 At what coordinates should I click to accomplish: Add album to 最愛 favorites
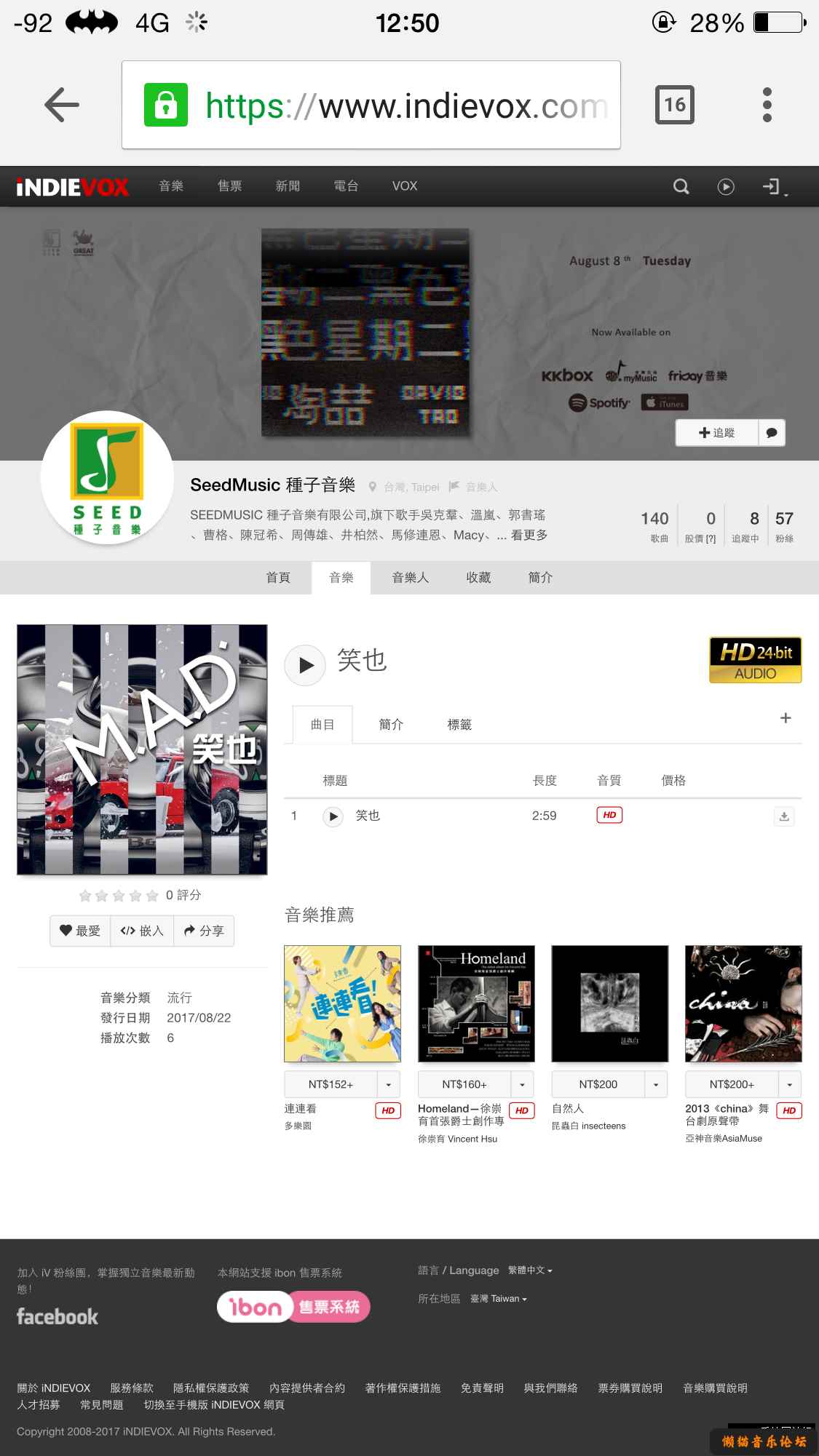point(80,931)
